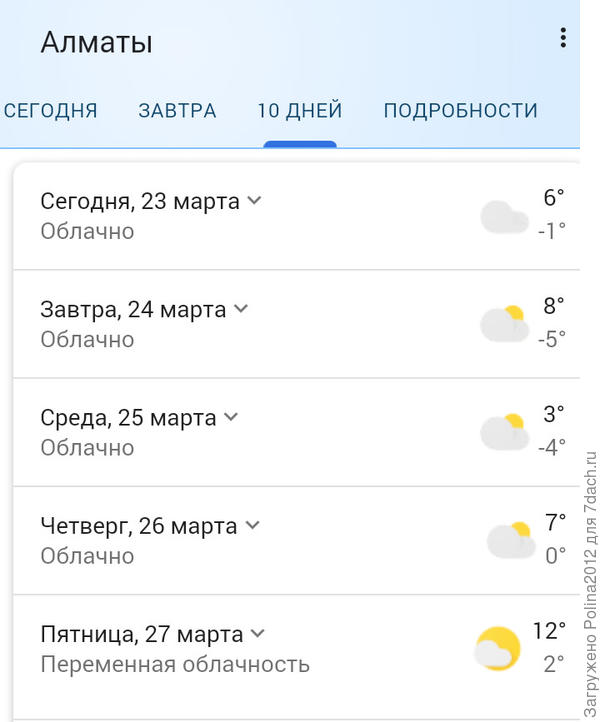Expand forecast for Четверг, 26 марта

tap(252, 525)
